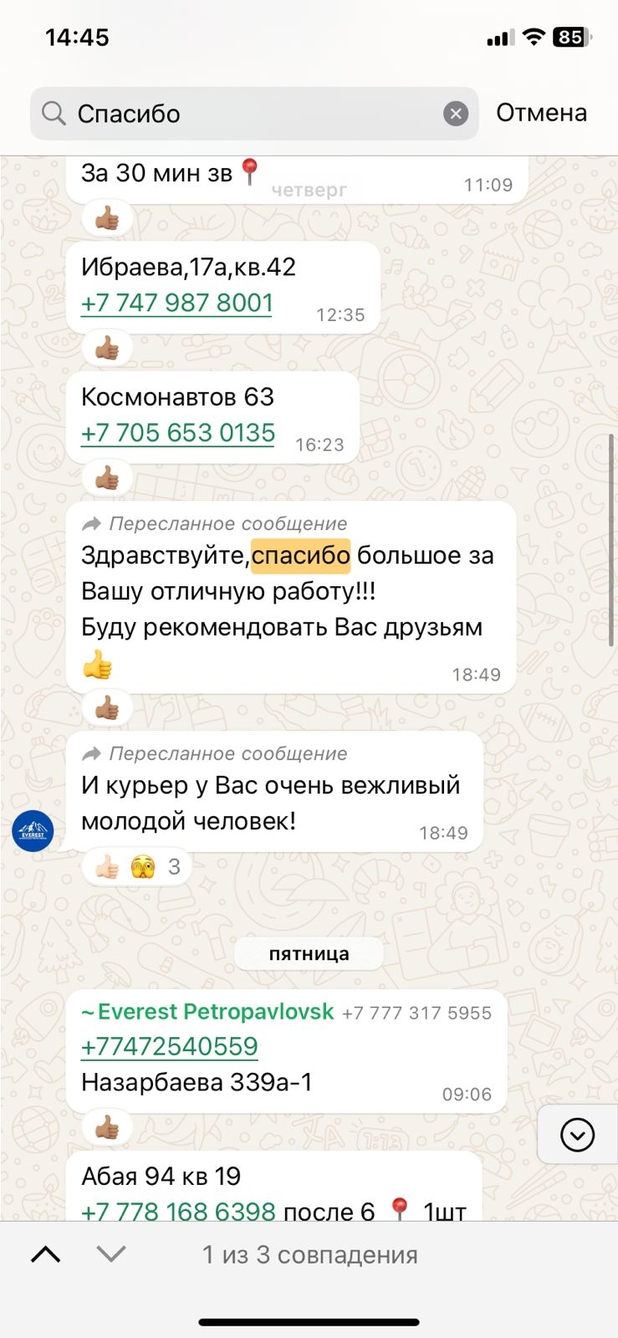Open phone link +7 705 653 0135

click(178, 434)
